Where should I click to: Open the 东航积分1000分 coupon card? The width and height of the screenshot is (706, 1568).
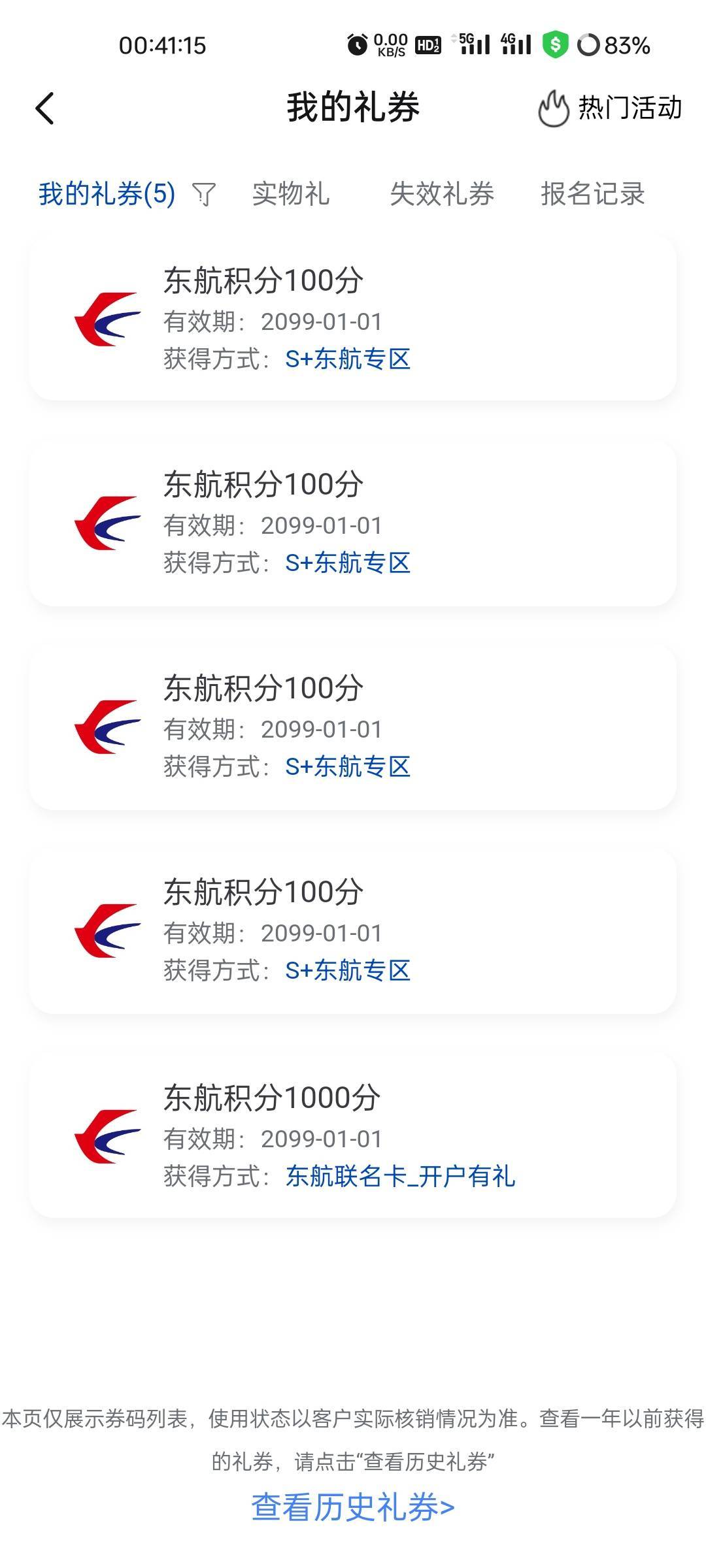click(x=353, y=1135)
